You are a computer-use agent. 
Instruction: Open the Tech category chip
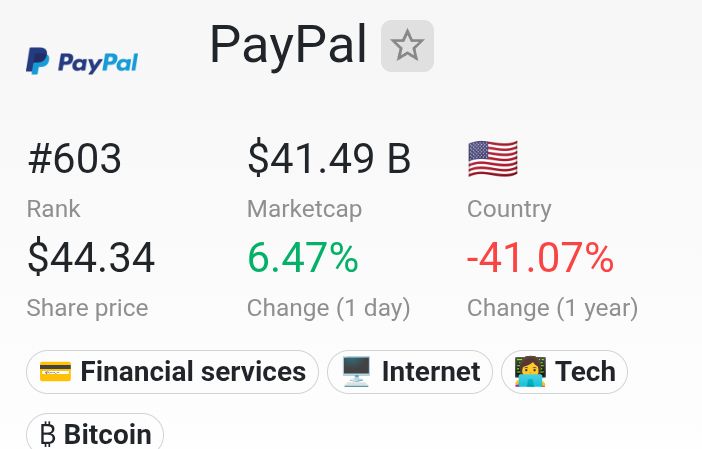(x=564, y=372)
